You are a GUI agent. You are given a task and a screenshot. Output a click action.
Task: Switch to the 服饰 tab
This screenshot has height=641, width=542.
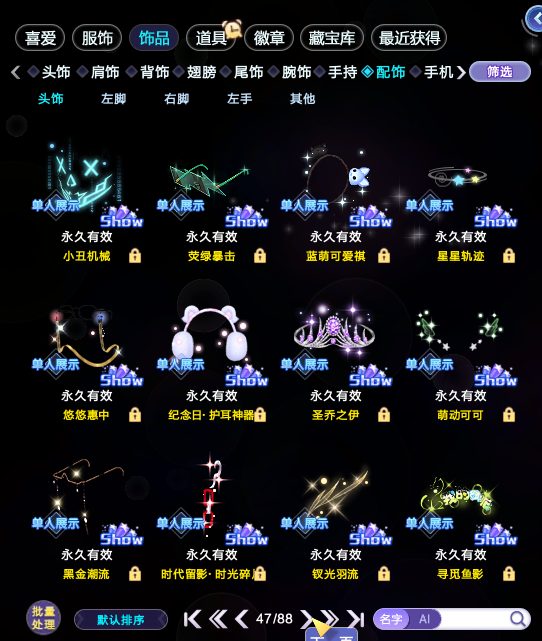pos(97,38)
